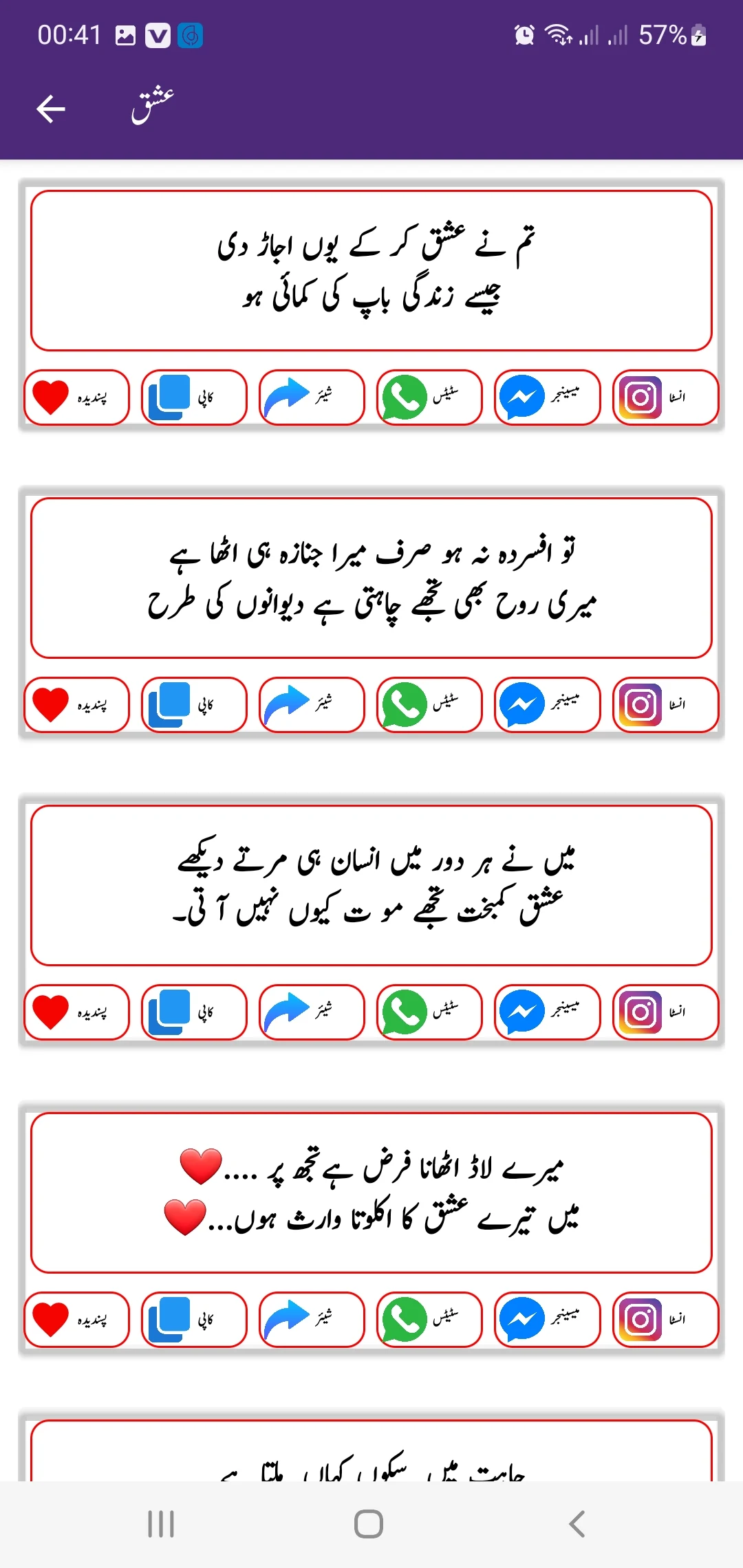
Task: Share first poem to Instagram
Action: click(665, 398)
